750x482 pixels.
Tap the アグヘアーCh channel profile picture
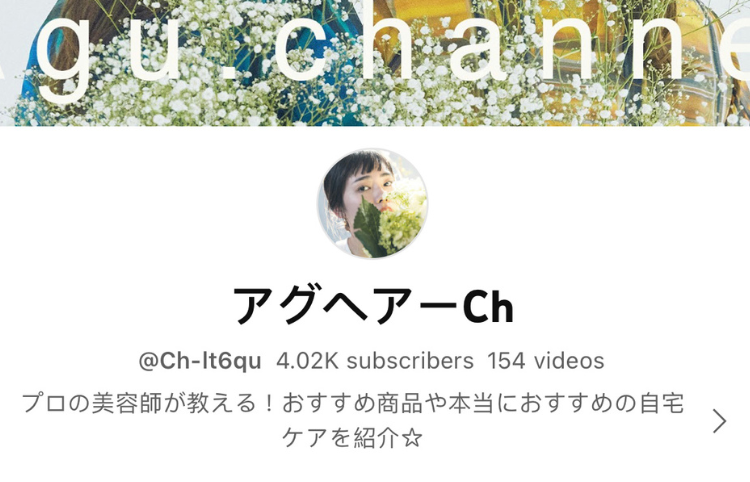373,204
